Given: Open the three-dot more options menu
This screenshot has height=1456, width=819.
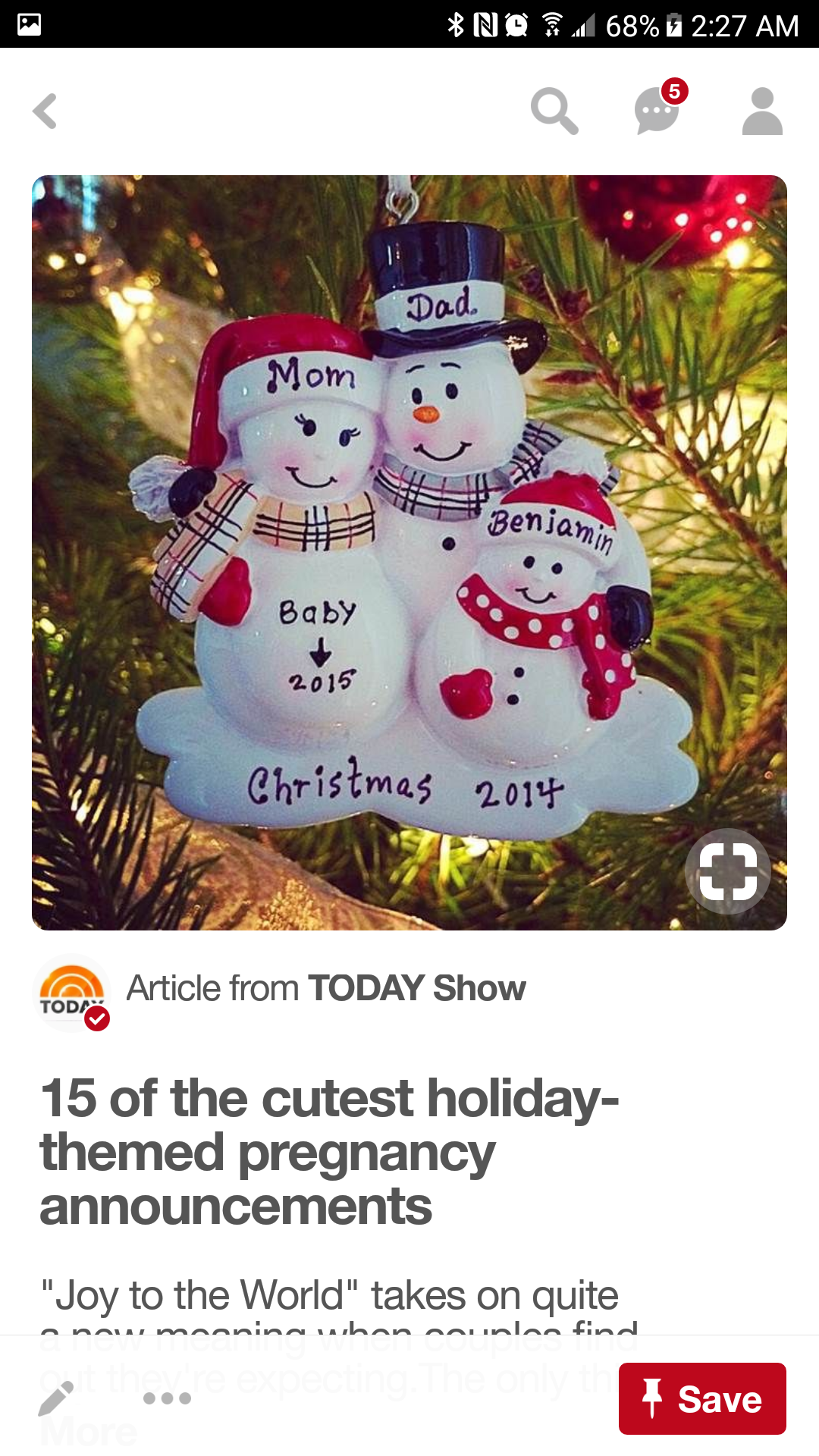Looking at the screenshot, I should click(x=167, y=1398).
